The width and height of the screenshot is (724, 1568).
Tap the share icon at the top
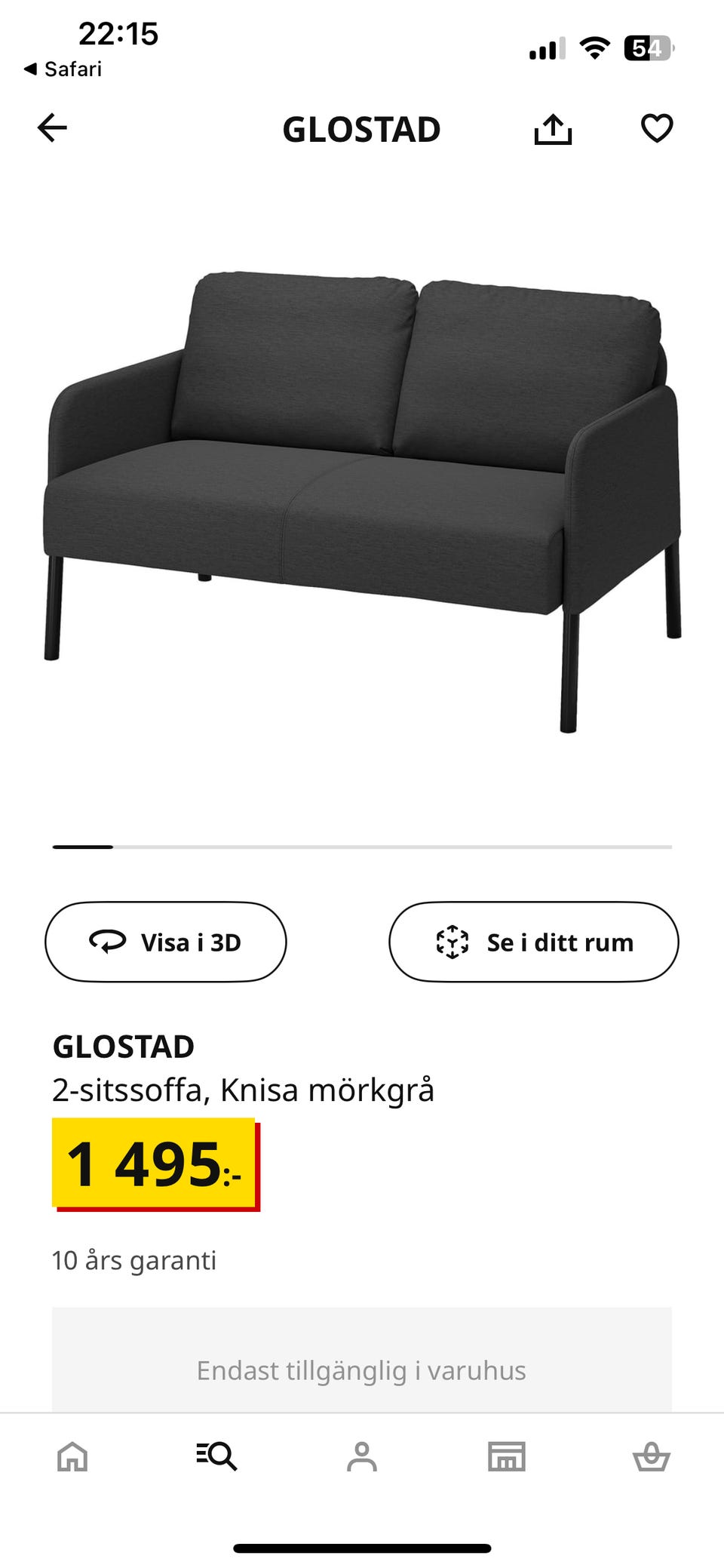(554, 128)
